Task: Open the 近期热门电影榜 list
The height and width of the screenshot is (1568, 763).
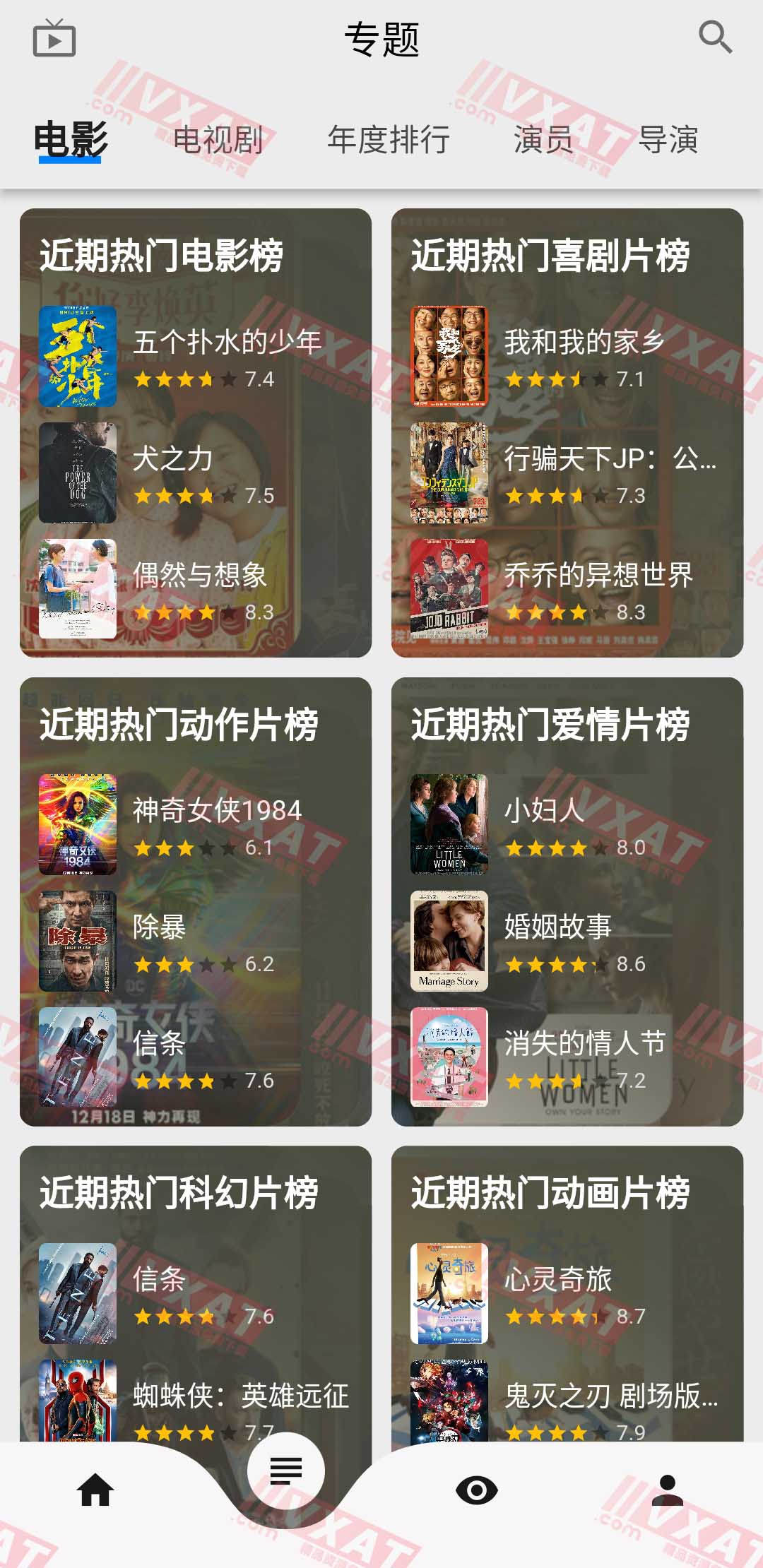Action: pyautogui.click(x=162, y=256)
